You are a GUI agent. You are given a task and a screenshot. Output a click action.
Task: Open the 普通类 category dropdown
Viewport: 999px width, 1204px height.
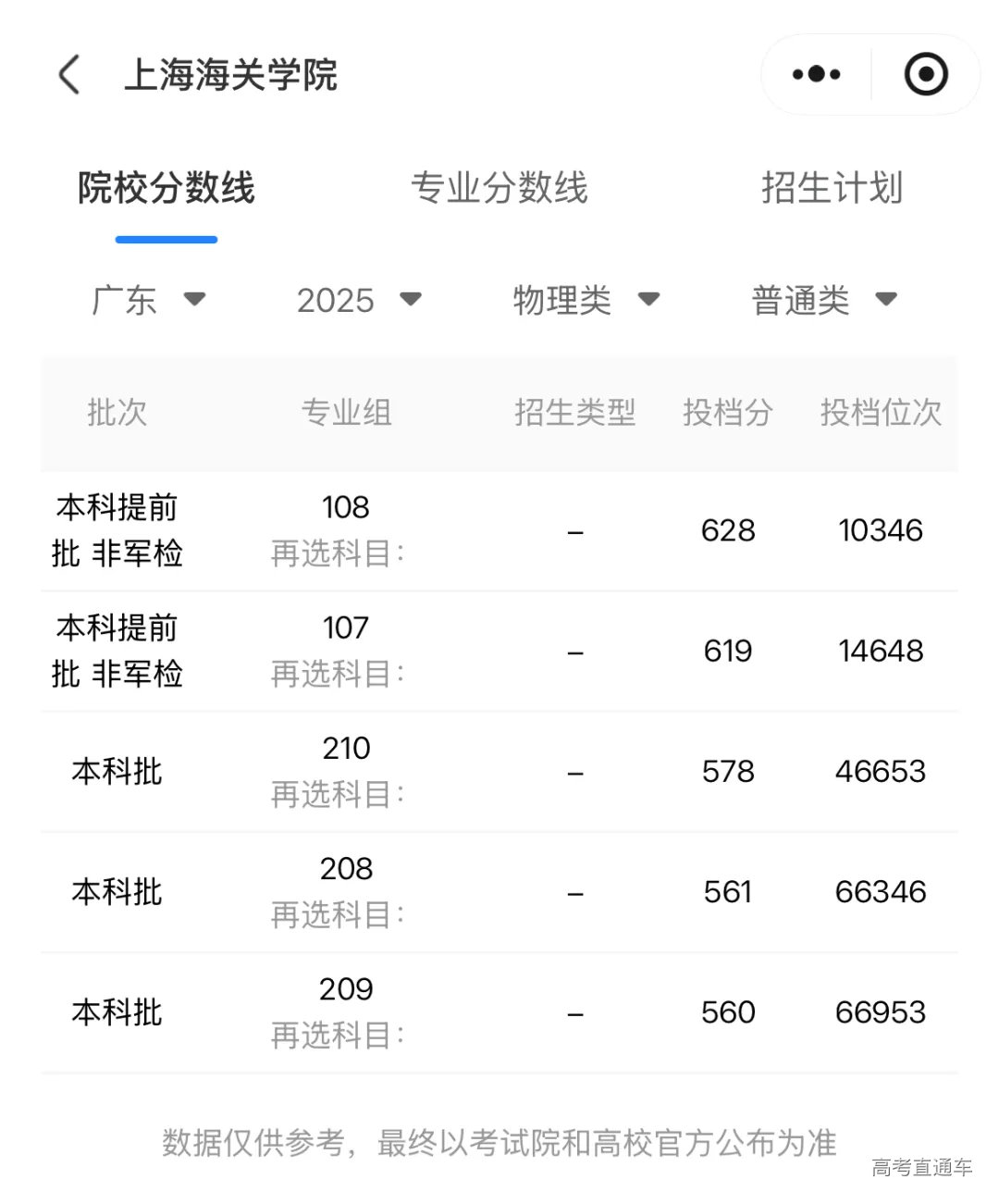823,300
